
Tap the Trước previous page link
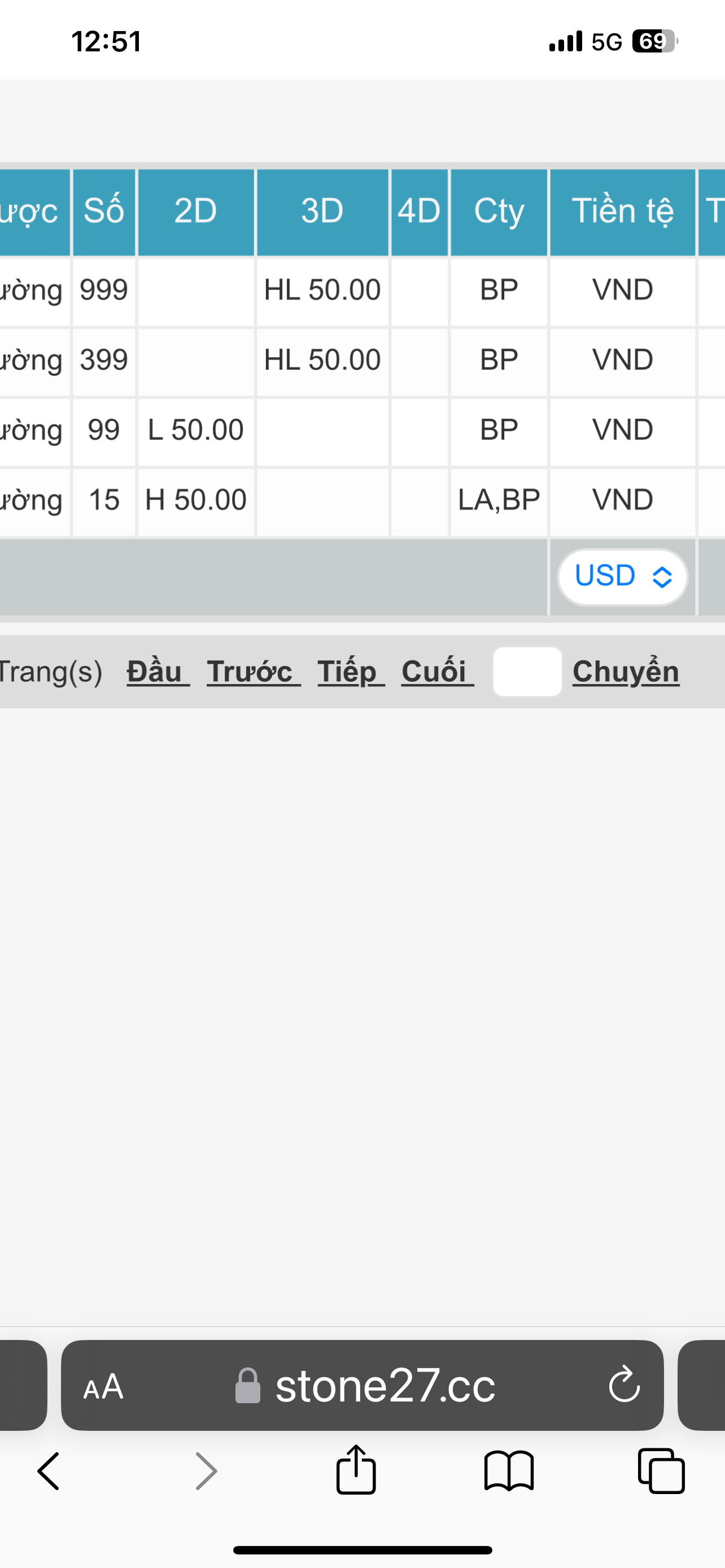click(254, 671)
